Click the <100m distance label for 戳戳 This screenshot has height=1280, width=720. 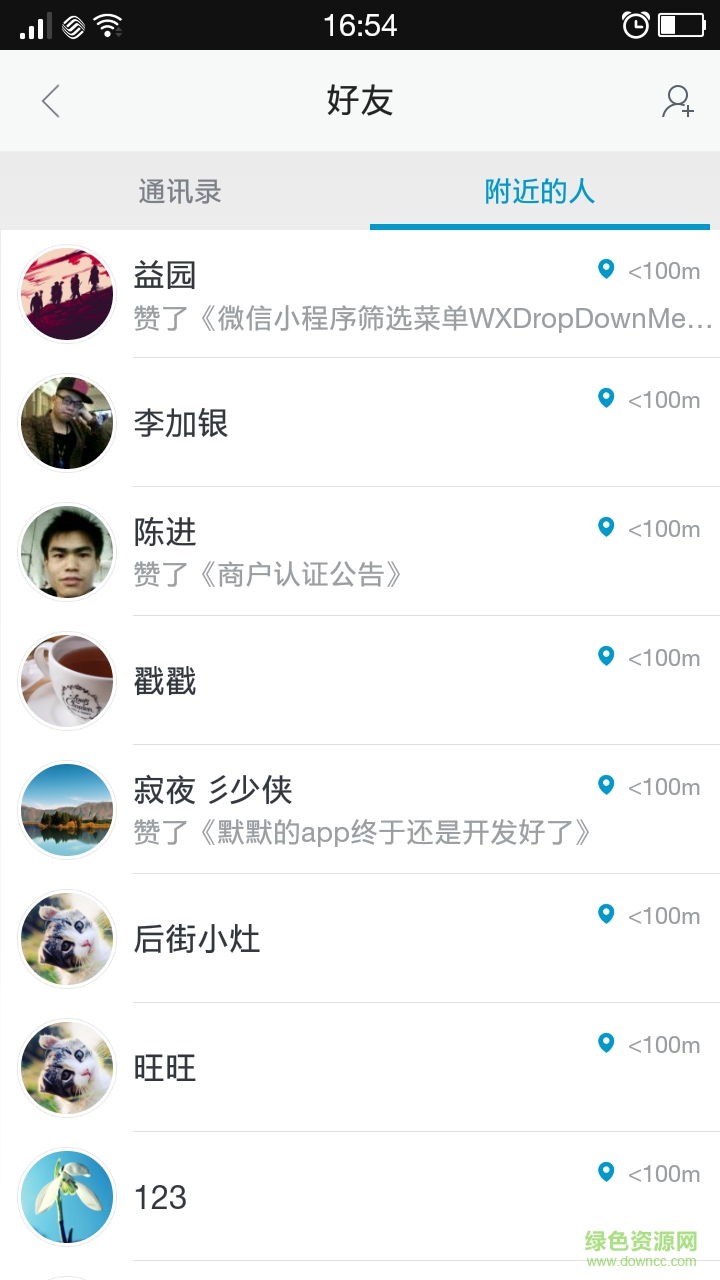[665, 657]
